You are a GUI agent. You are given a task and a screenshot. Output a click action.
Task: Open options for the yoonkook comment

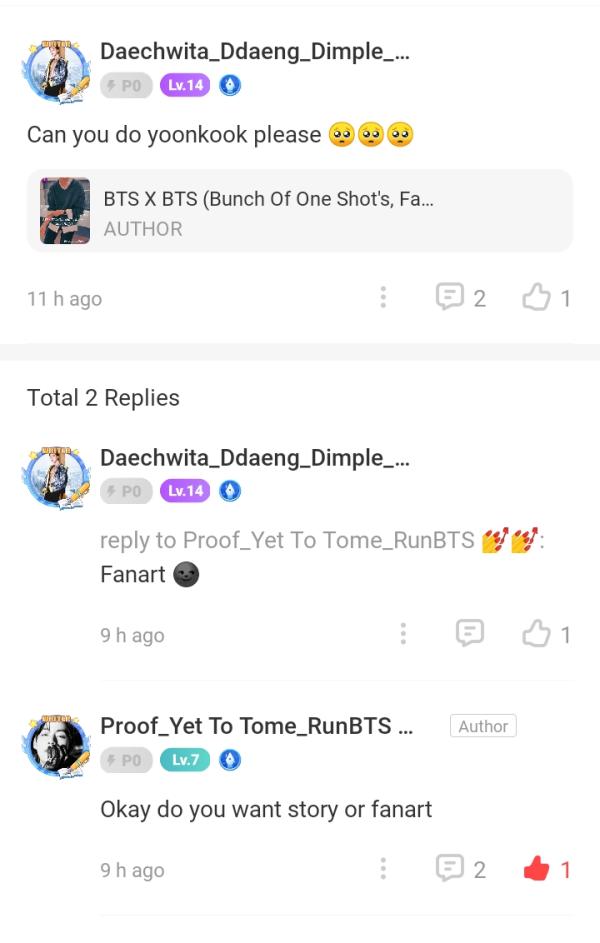pyautogui.click(x=383, y=297)
